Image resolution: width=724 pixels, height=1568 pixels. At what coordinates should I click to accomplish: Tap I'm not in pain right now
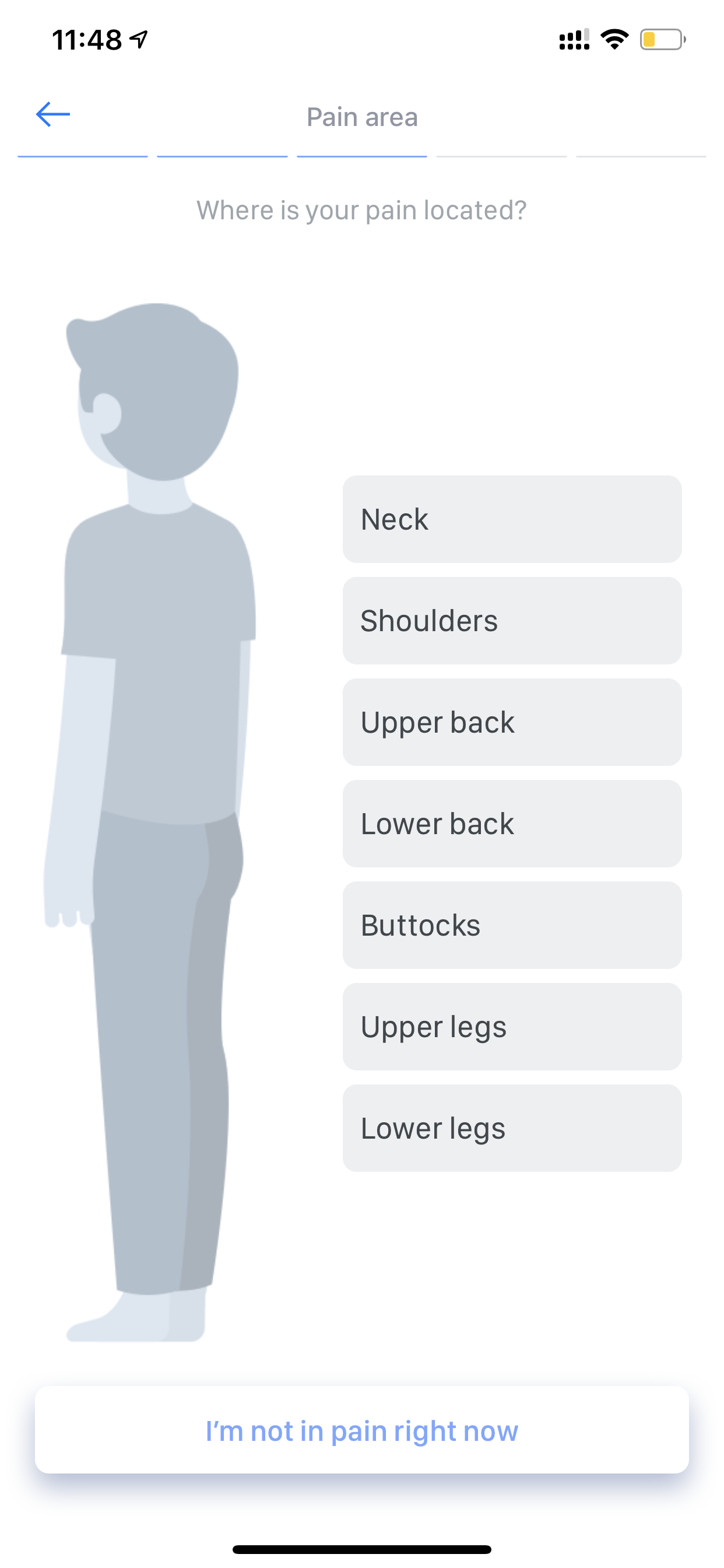coord(362,1430)
